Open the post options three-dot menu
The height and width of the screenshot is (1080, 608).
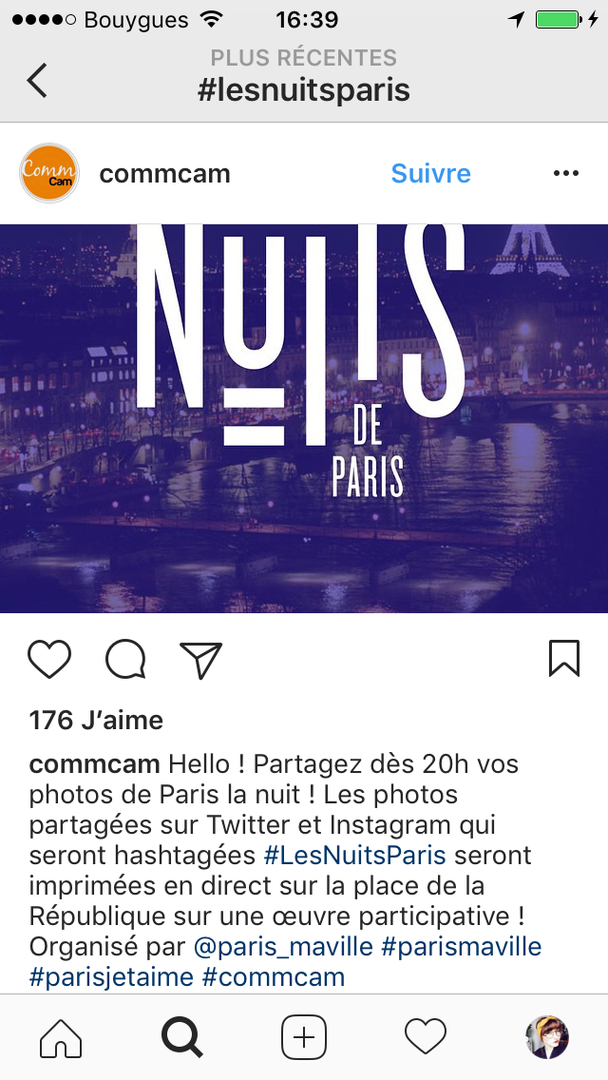(565, 173)
